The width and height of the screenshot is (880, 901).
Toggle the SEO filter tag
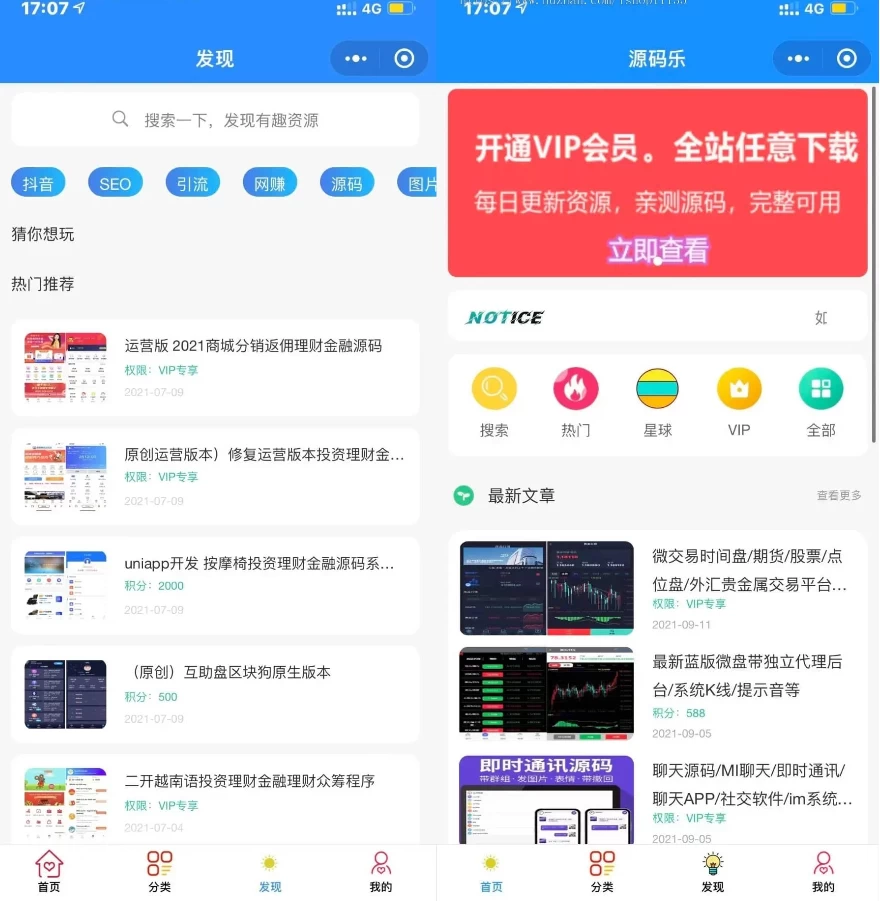115,182
